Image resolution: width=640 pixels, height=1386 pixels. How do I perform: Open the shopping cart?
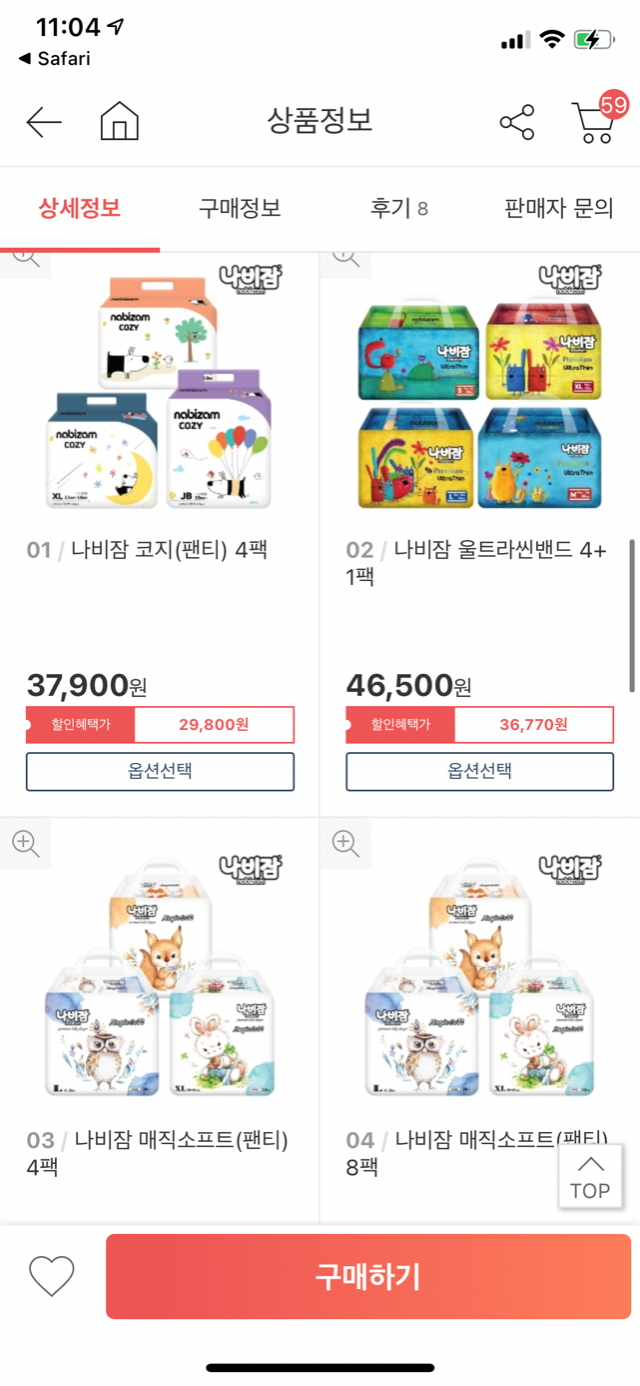[594, 122]
